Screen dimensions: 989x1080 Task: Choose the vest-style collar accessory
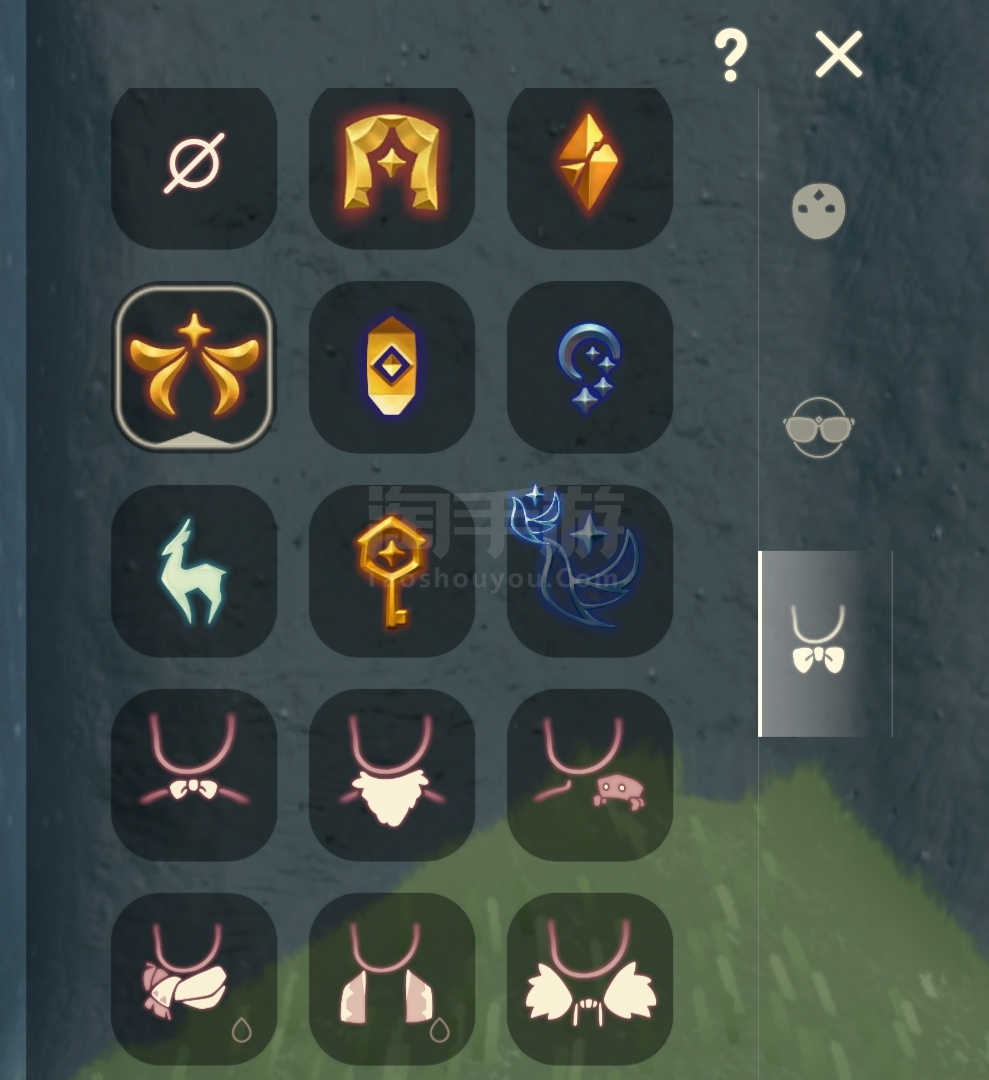[x=391, y=979]
